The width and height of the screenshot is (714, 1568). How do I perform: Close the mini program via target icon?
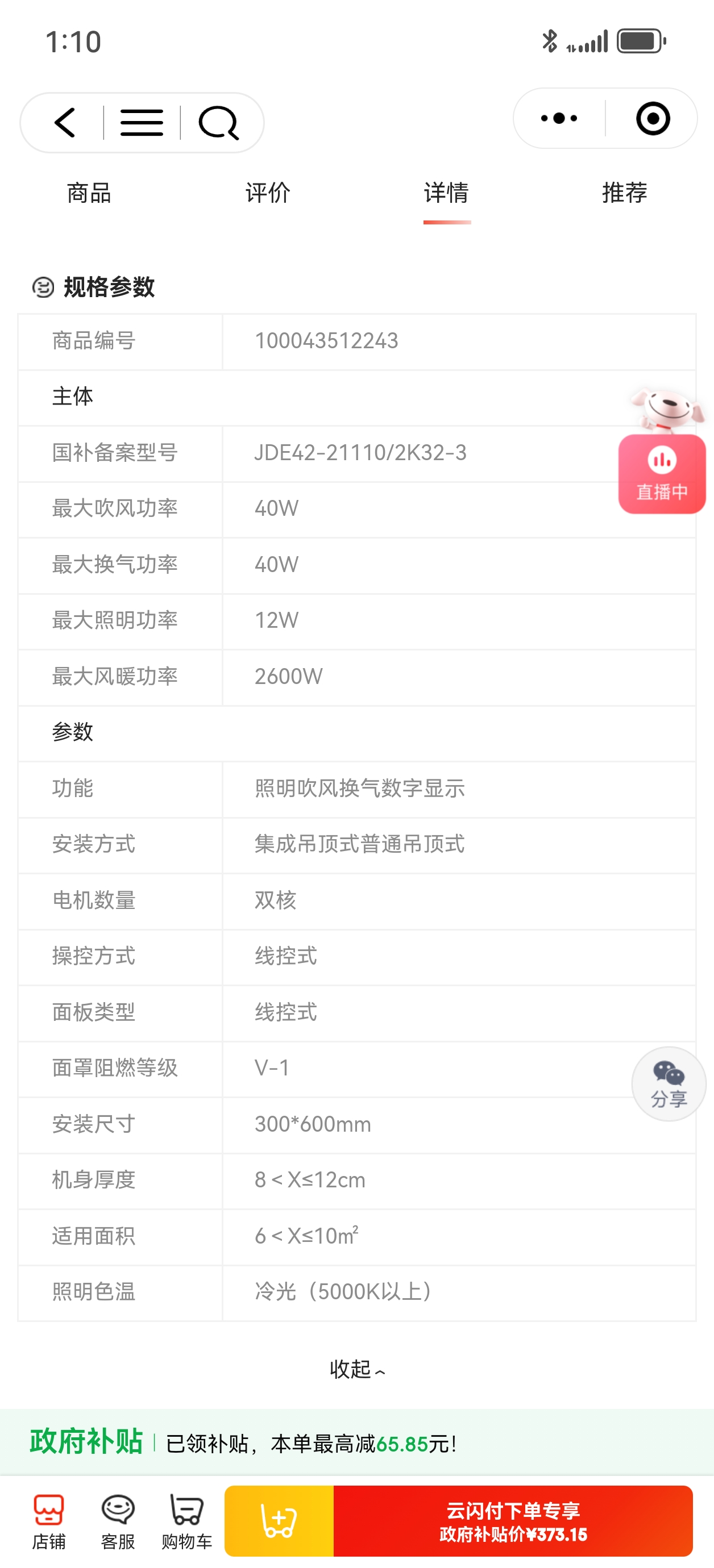[x=653, y=119]
